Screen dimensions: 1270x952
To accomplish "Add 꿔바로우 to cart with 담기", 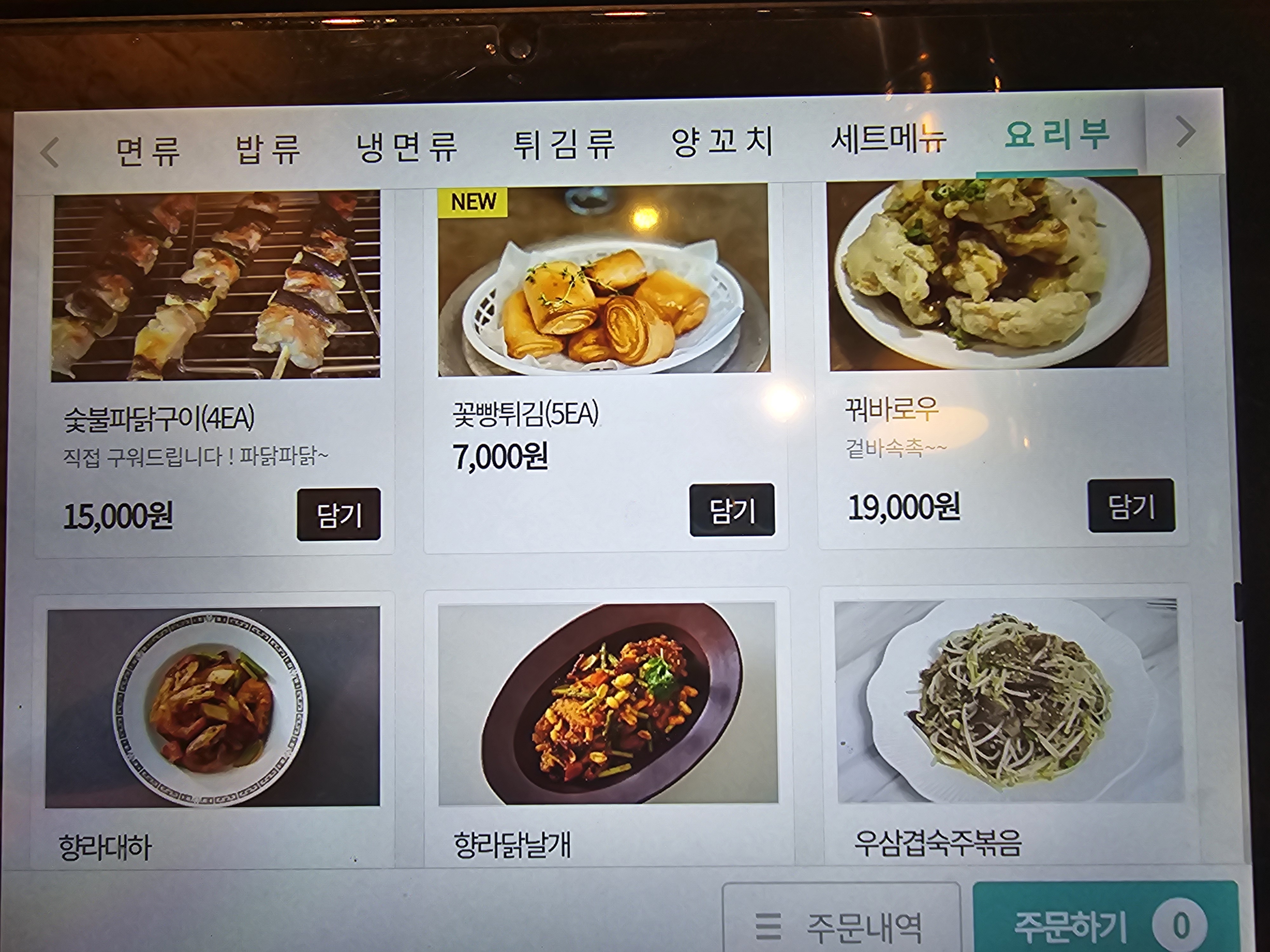I will point(1131,506).
